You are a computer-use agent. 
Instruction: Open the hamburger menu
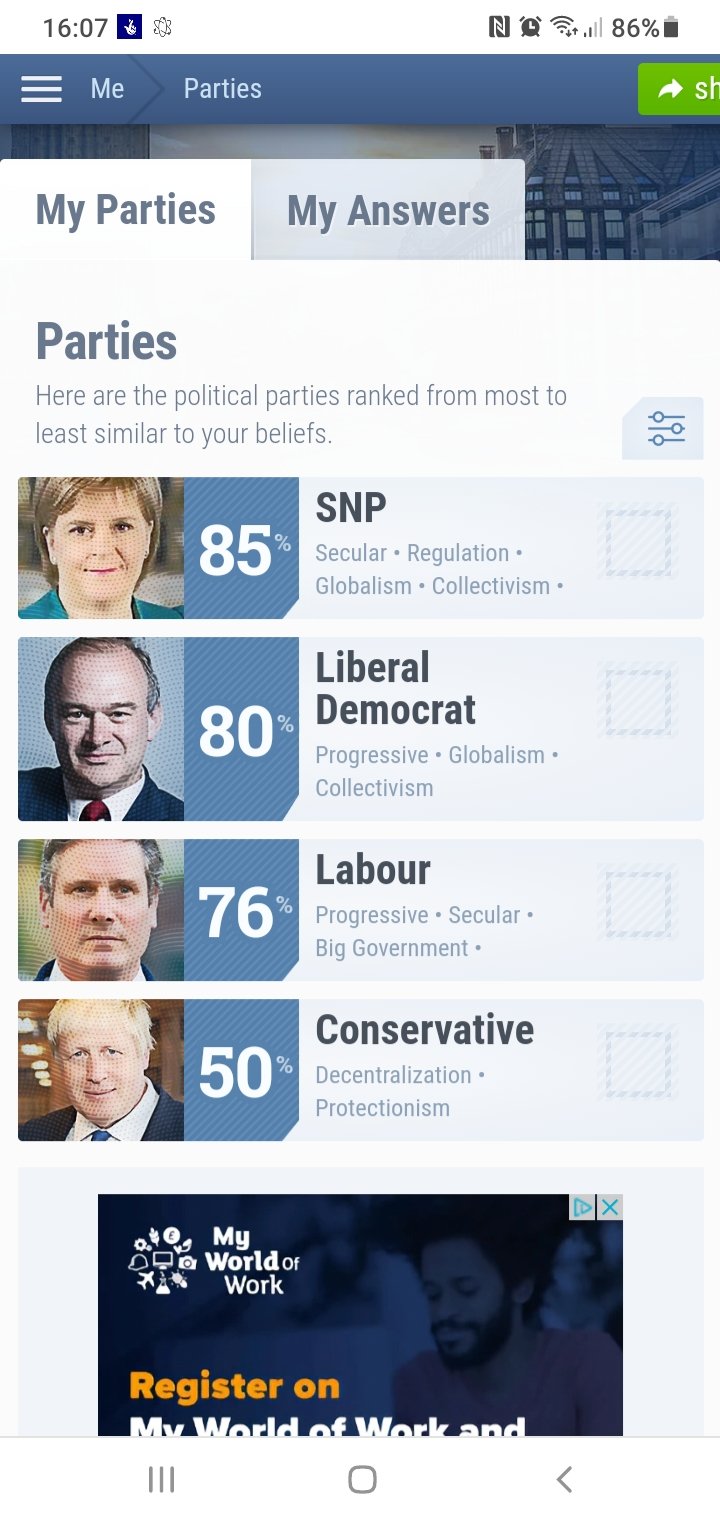[41, 89]
